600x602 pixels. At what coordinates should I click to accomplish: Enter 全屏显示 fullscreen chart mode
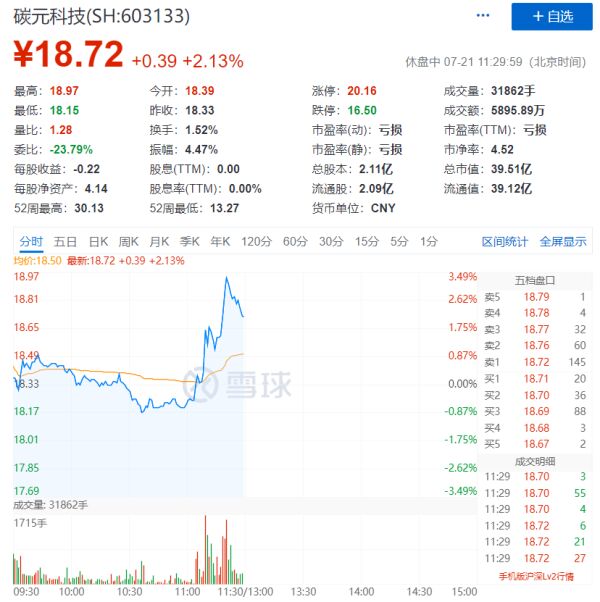tap(563, 241)
